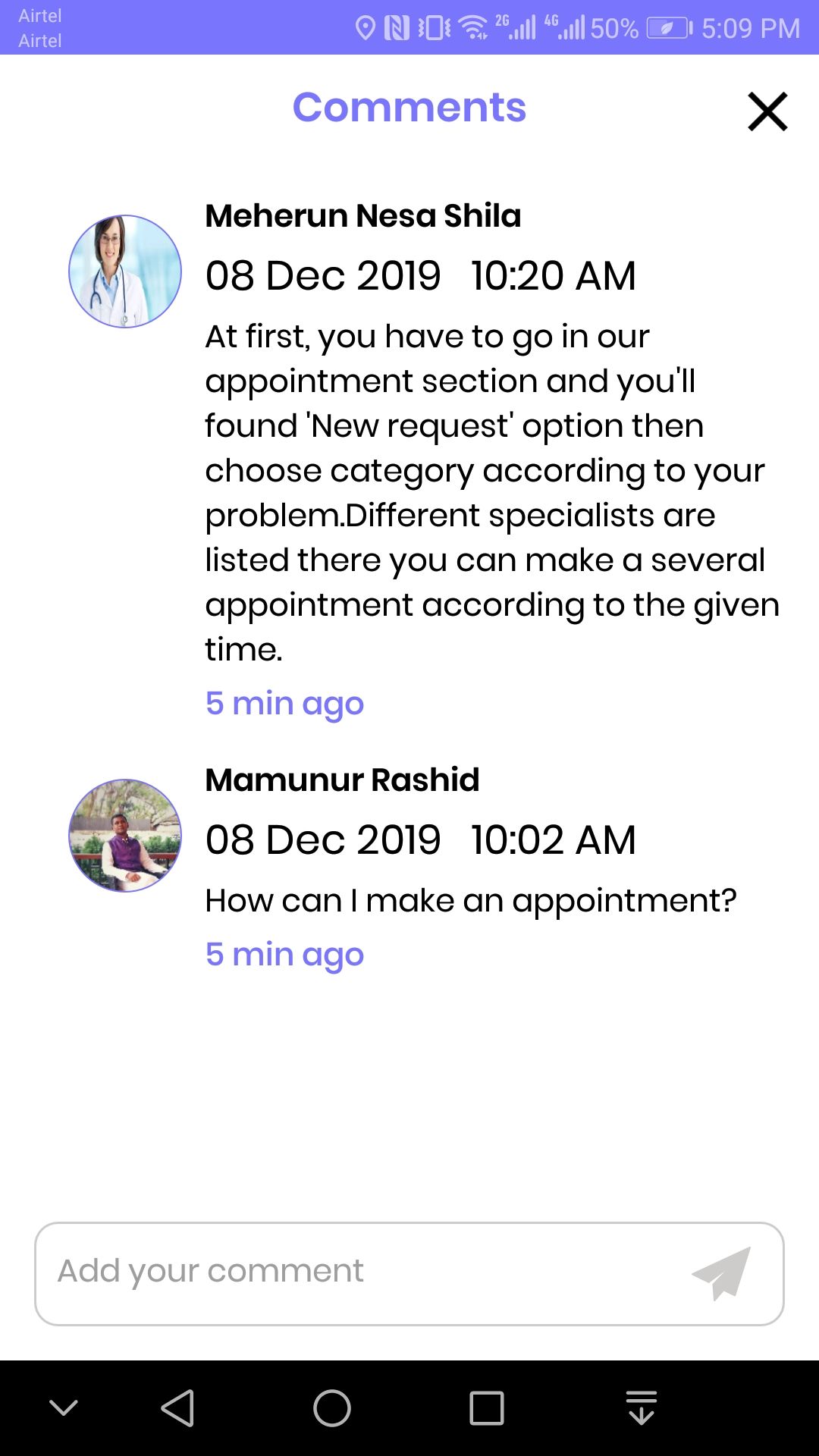
Task: Open Meherun Nesa Shila's profile picture
Action: click(125, 271)
